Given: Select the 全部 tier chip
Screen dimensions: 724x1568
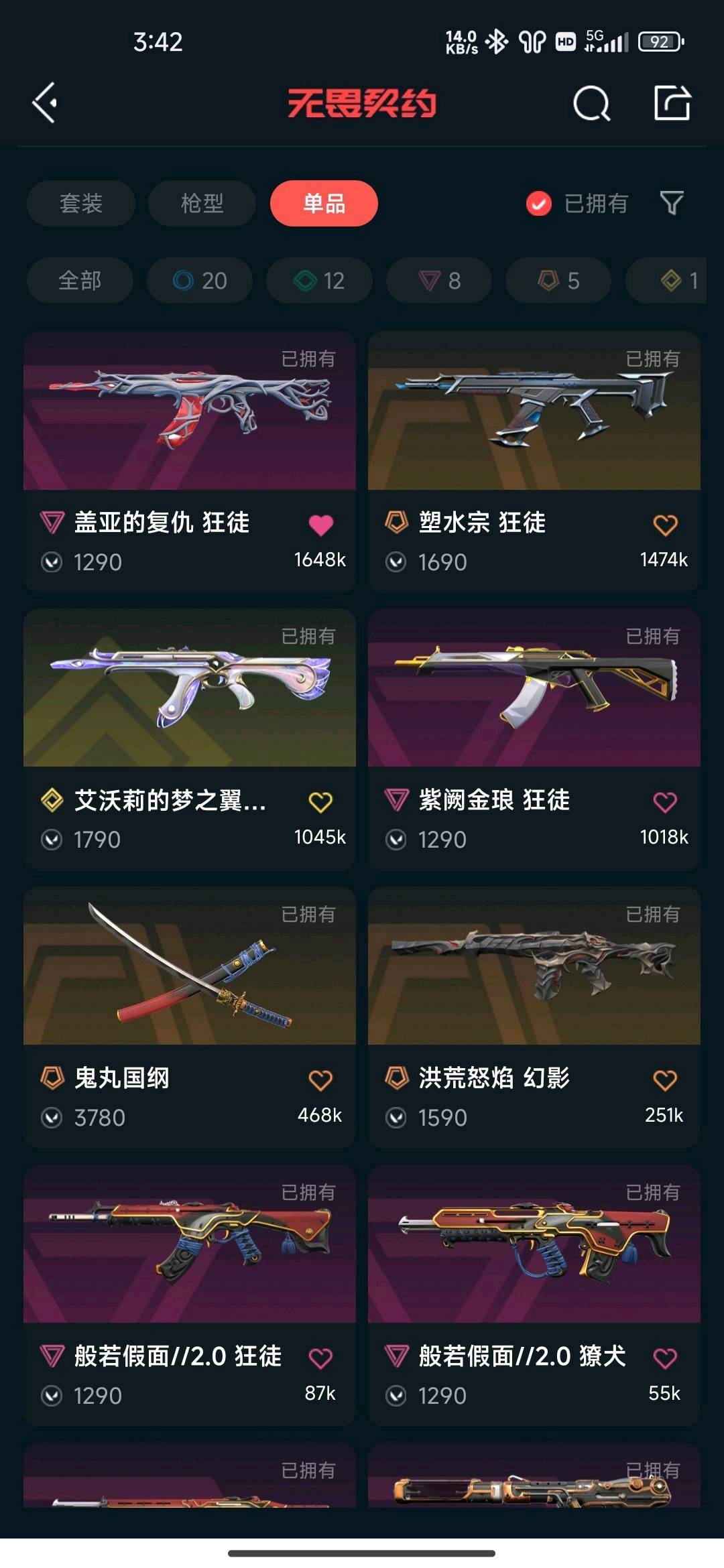Looking at the screenshot, I should 80,280.
